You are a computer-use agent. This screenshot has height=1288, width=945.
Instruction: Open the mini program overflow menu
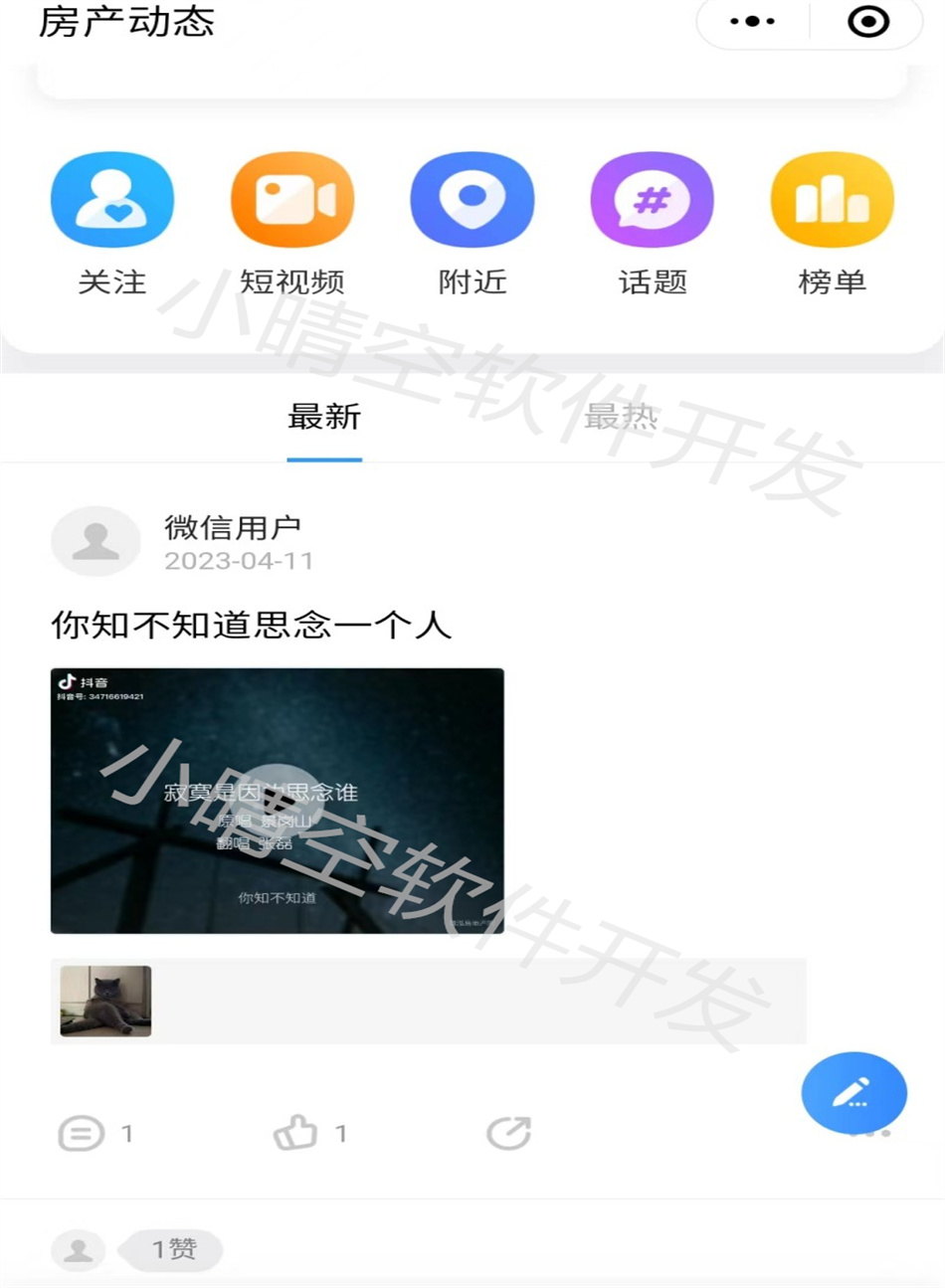(752, 21)
